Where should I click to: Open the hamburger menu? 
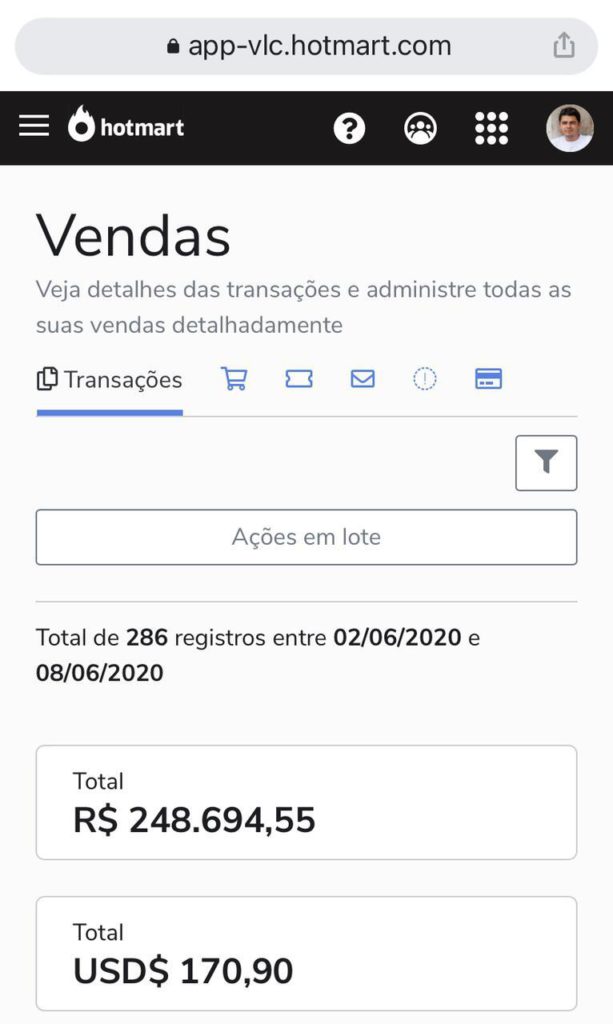pyautogui.click(x=34, y=125)
